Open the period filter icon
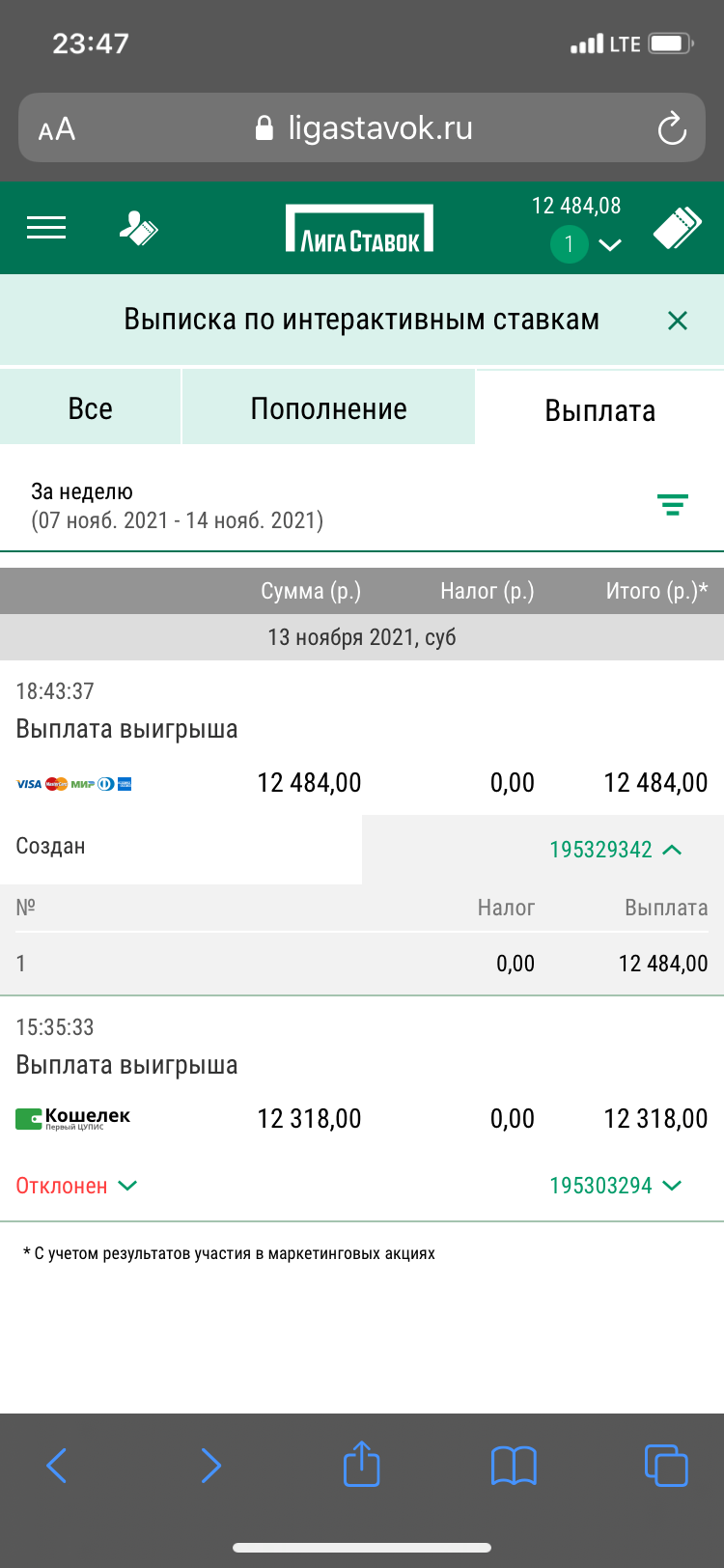The height and width of the screenshot is (1568, 724). click(672, 505)
